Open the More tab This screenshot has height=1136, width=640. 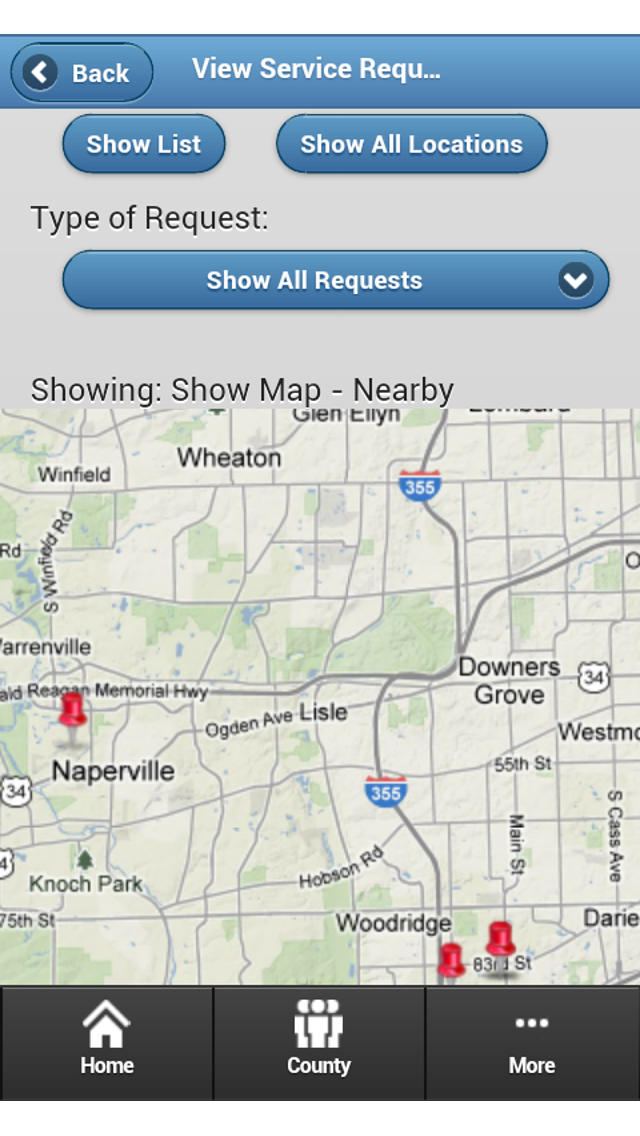tap(532, 1042)
